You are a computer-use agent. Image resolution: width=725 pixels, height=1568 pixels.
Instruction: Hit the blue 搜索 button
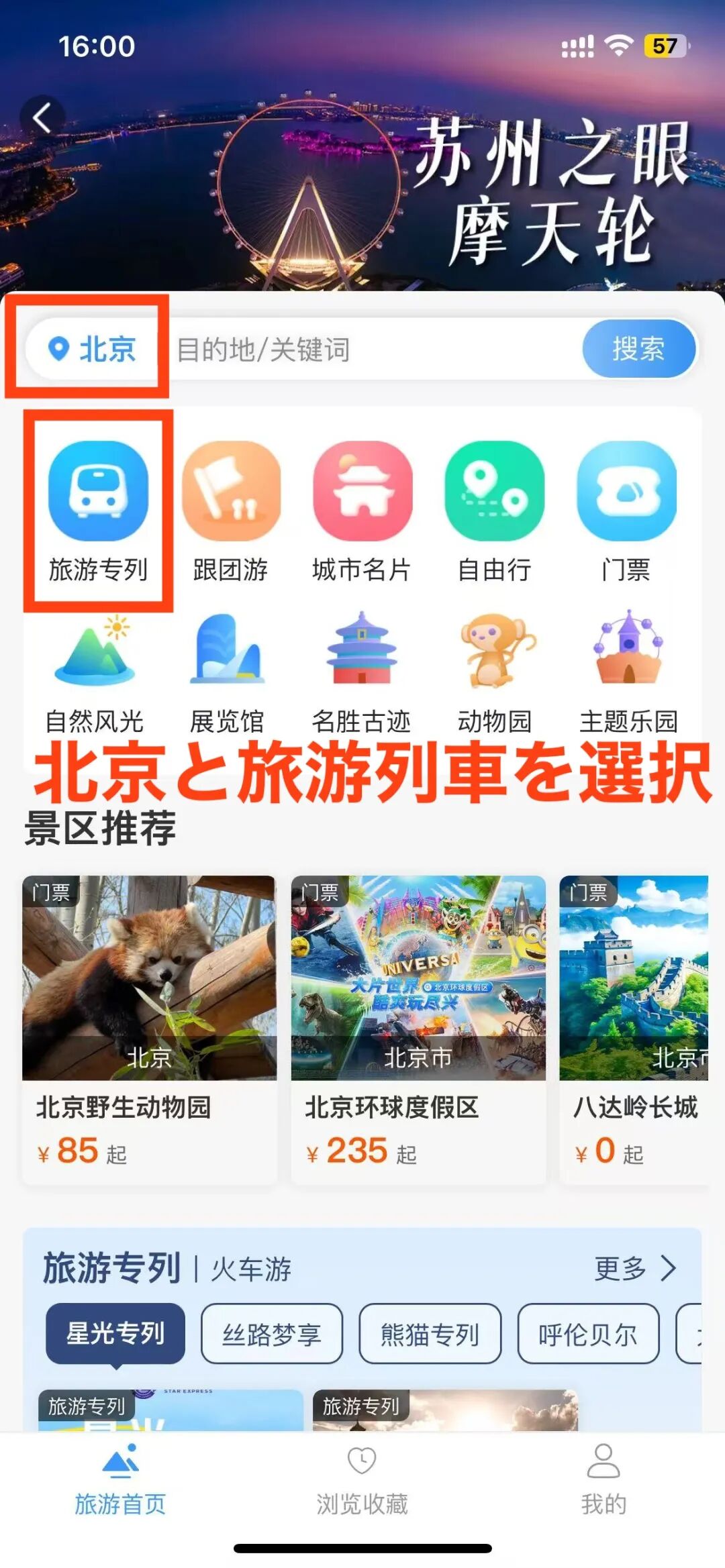point(638,349)
